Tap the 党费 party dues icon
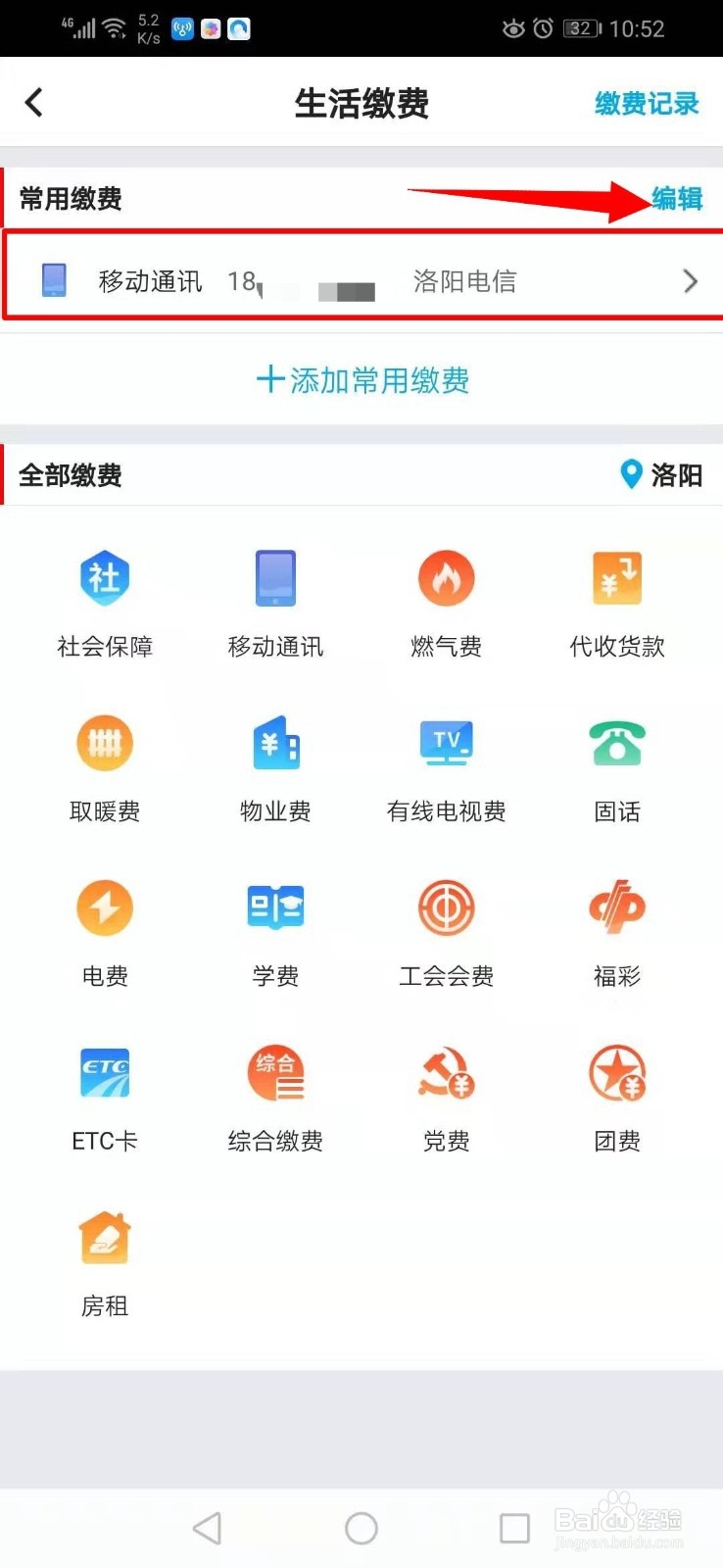 pos(446,1092)
